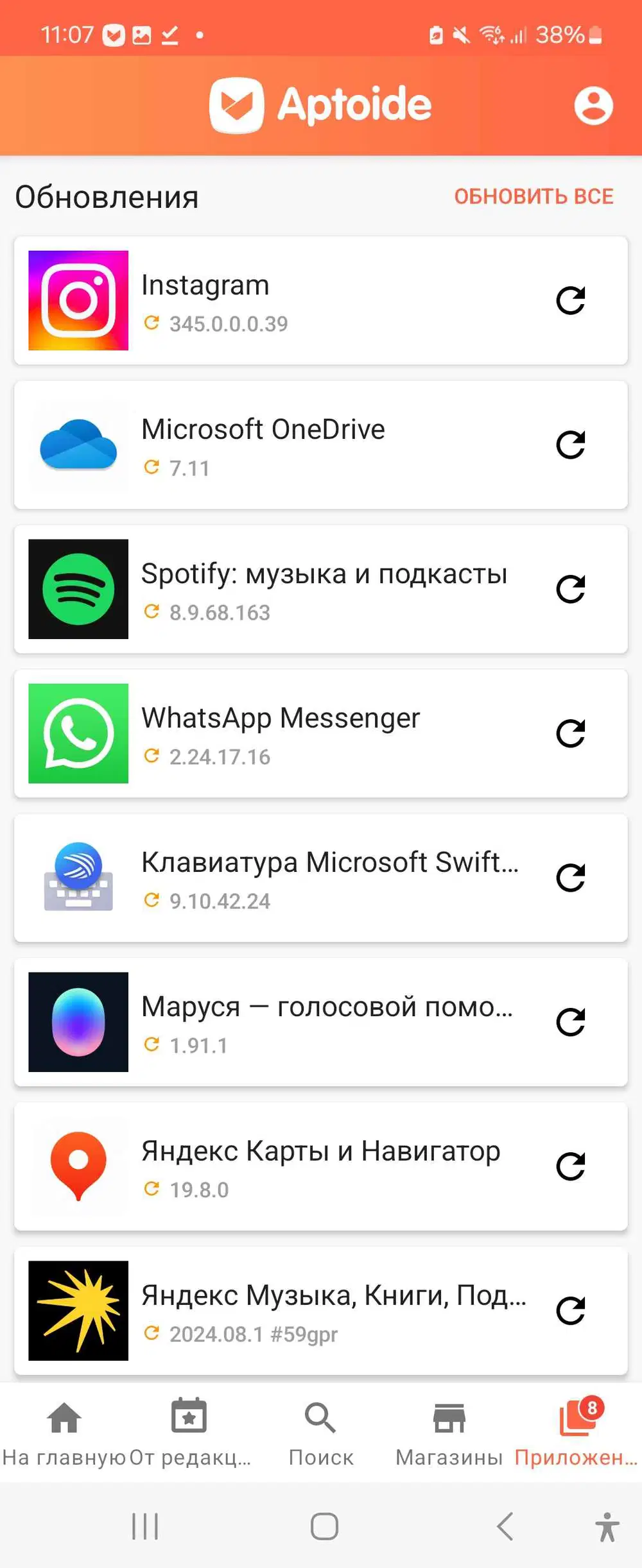The height and width of the screenshot is (1568, 642).
Task: Go back with system back button
Action: click(505, 1526)
